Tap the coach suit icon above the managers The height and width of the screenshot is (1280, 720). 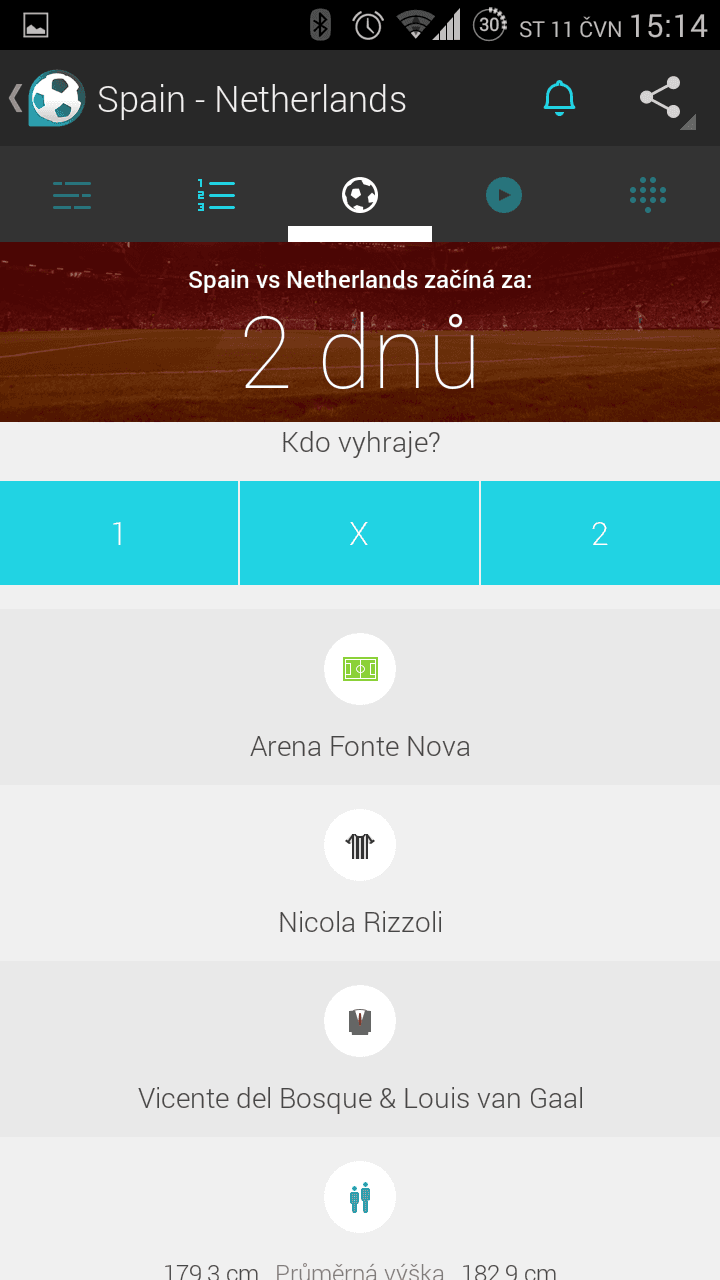tap(359, 1021)
